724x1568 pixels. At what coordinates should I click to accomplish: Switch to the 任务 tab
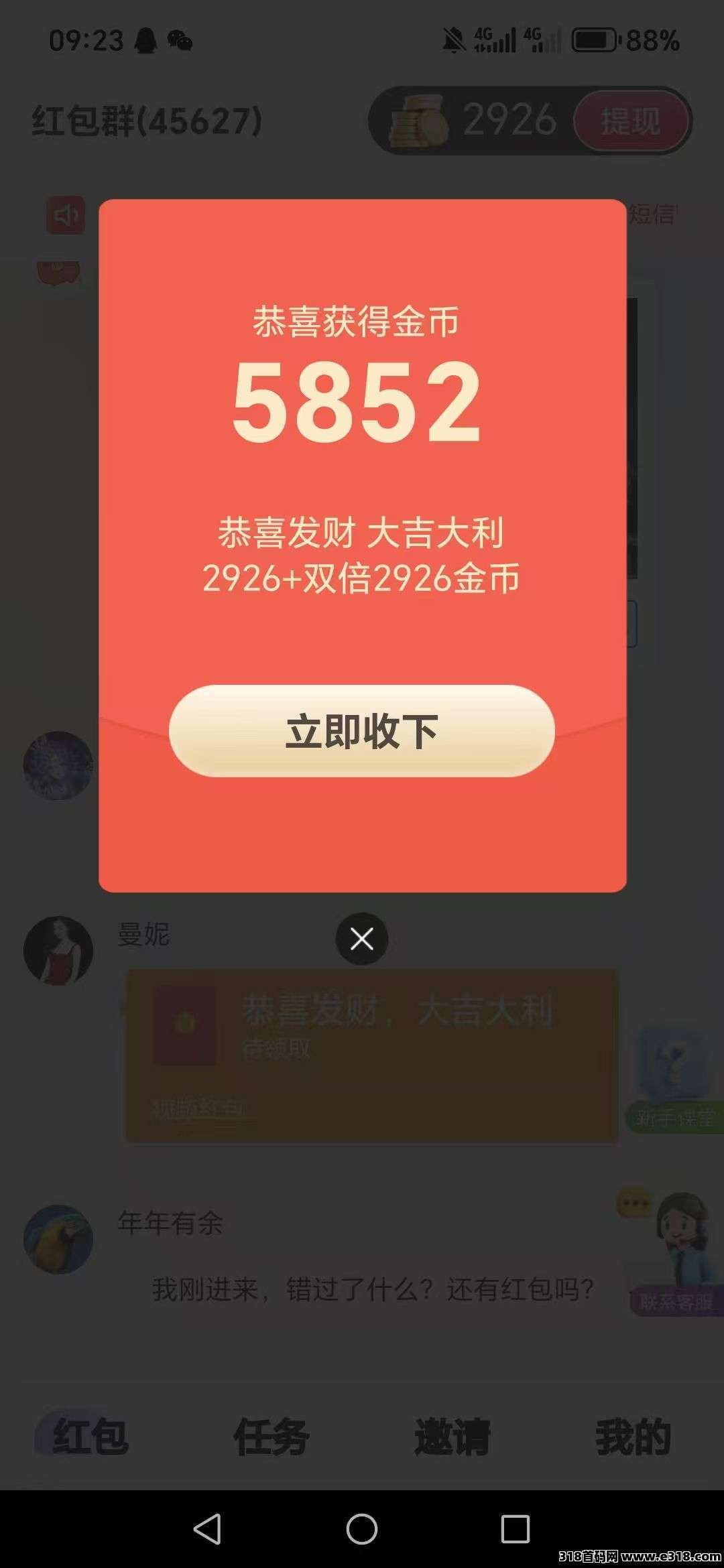coord(271,1437)
